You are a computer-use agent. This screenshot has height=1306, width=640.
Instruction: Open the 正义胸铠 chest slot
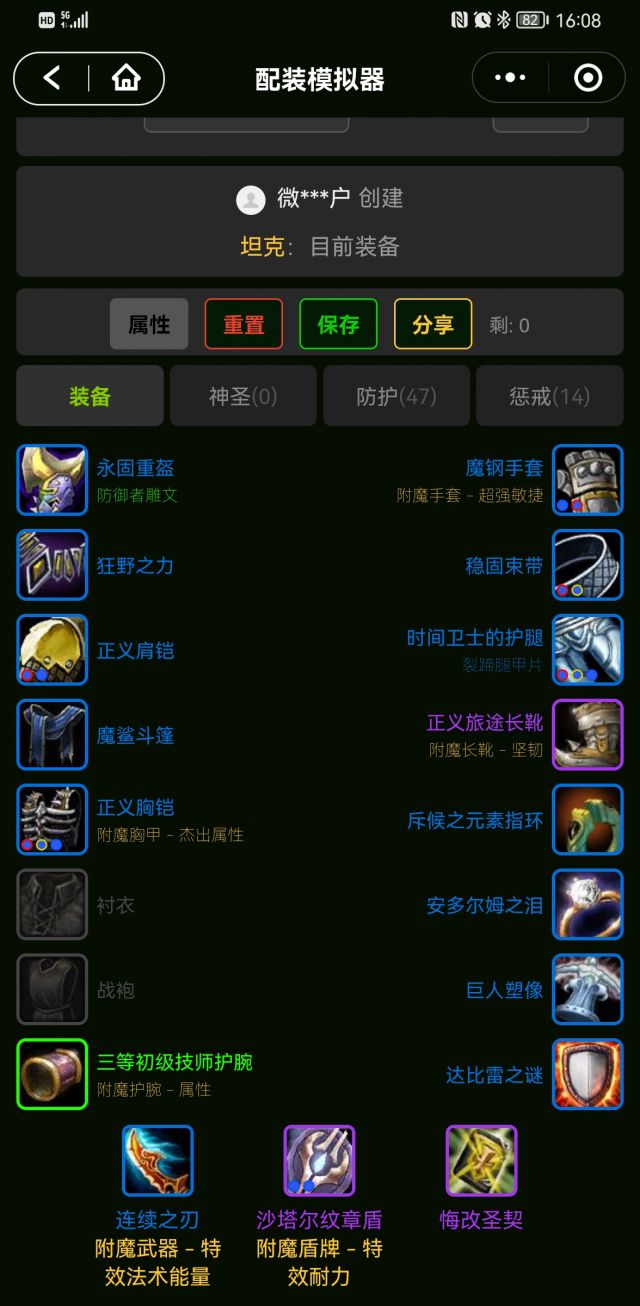pyautogui.click(x=52, y=819)
